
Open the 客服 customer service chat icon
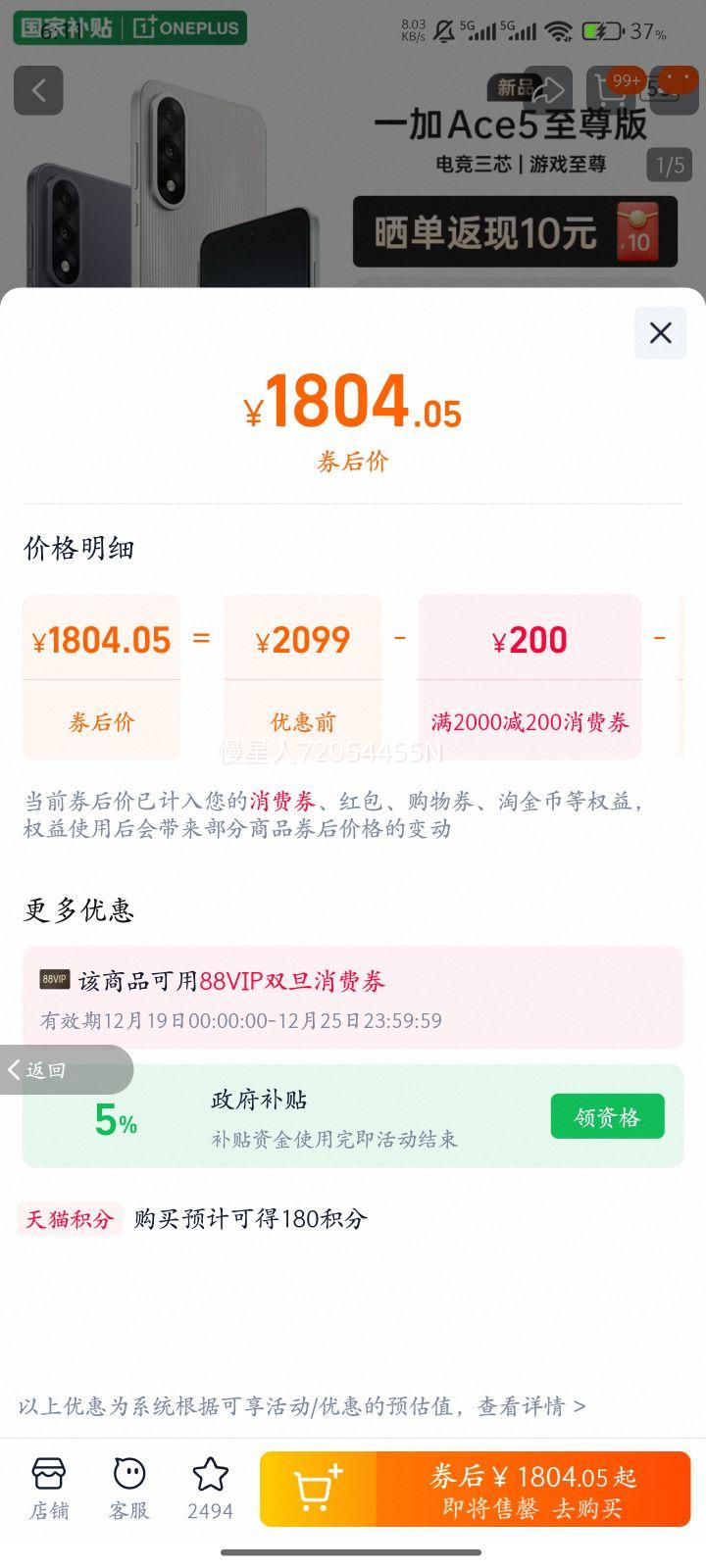(129, 1477)
